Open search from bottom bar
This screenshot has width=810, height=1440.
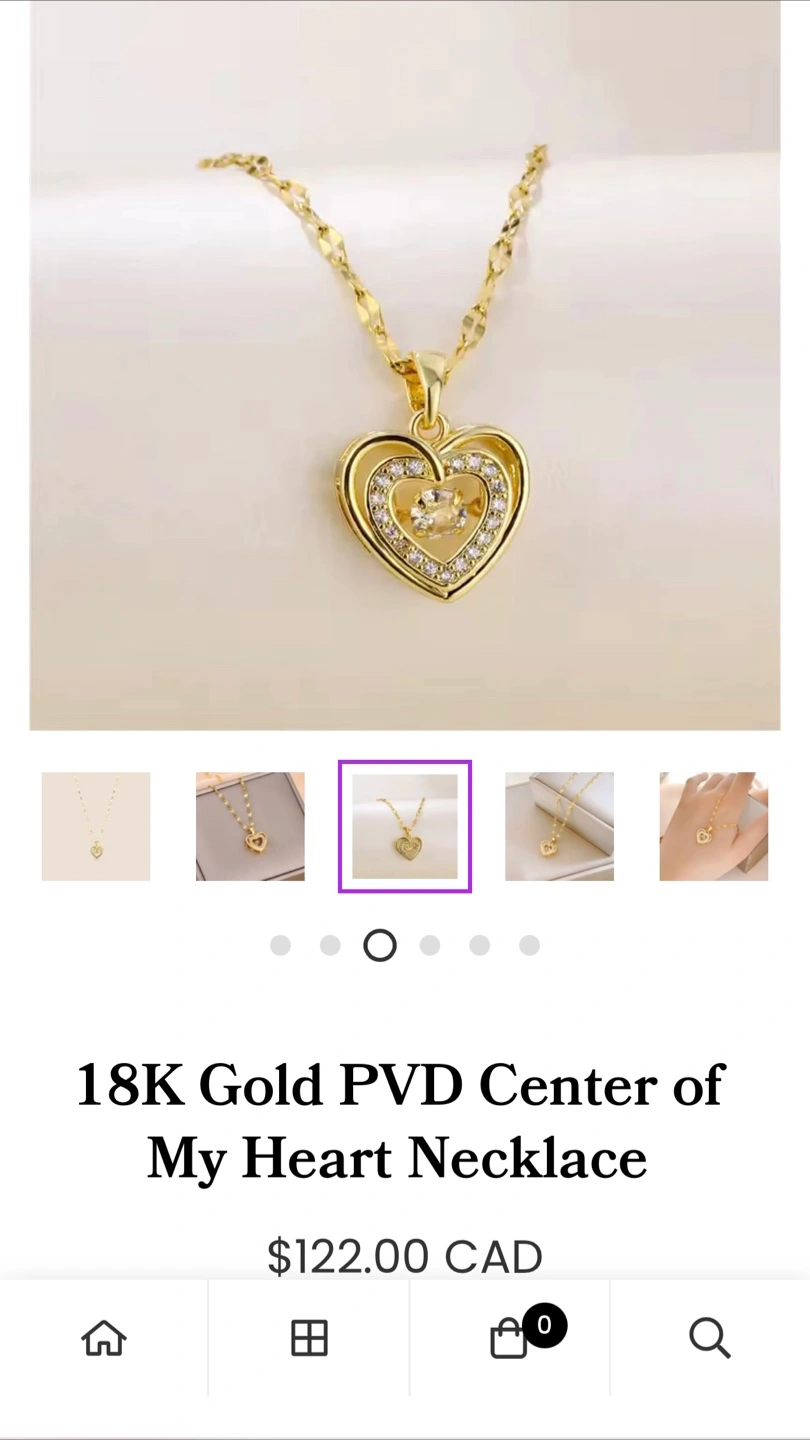(x=710, y=1338)
